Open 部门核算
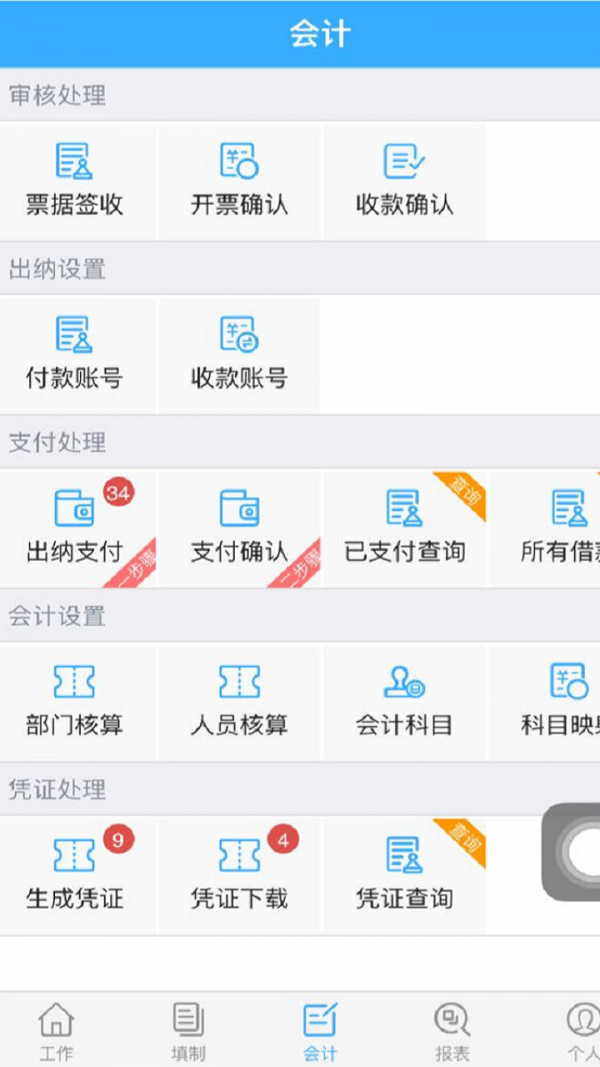Screen dimensions: 600x1067 [x=75, y=702]
